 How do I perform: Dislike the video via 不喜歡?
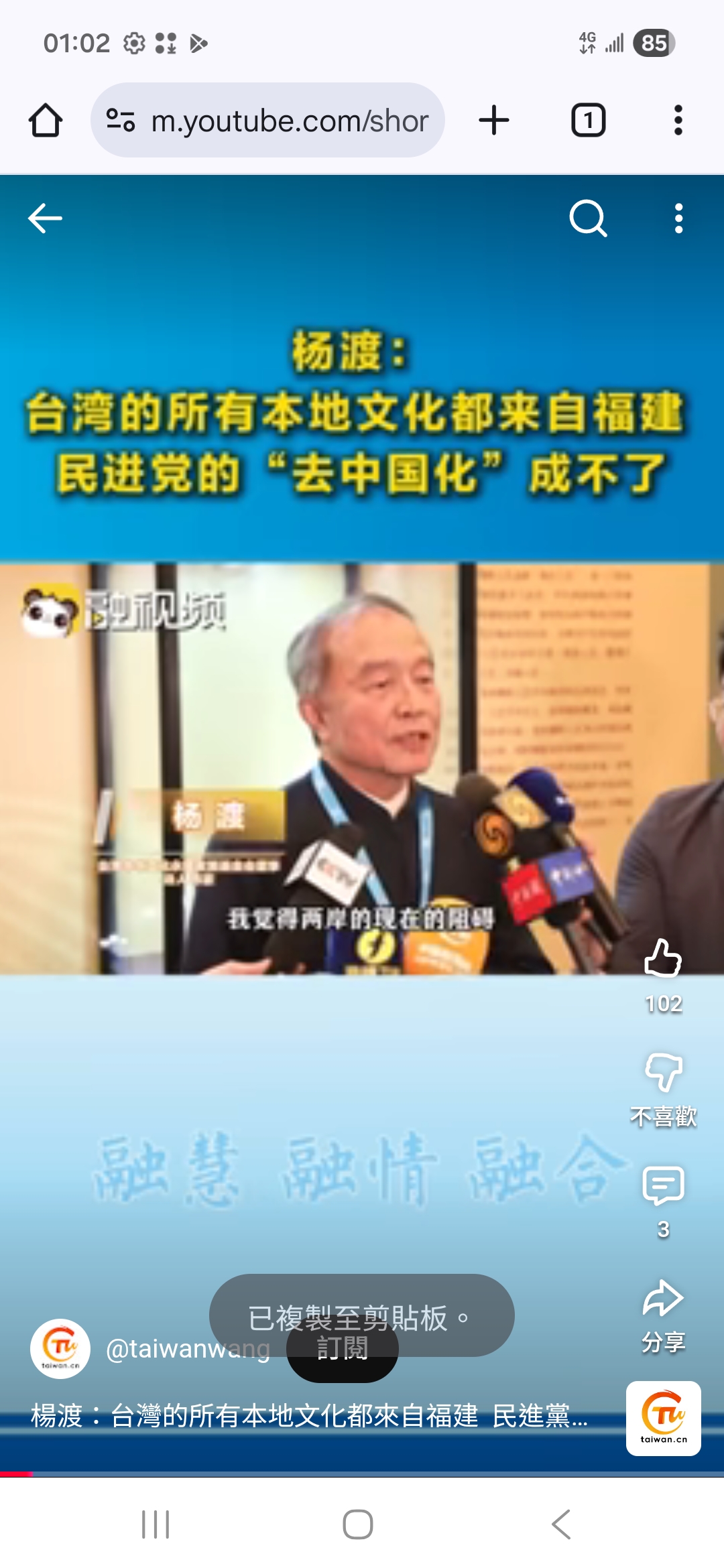coord(663,1072)
